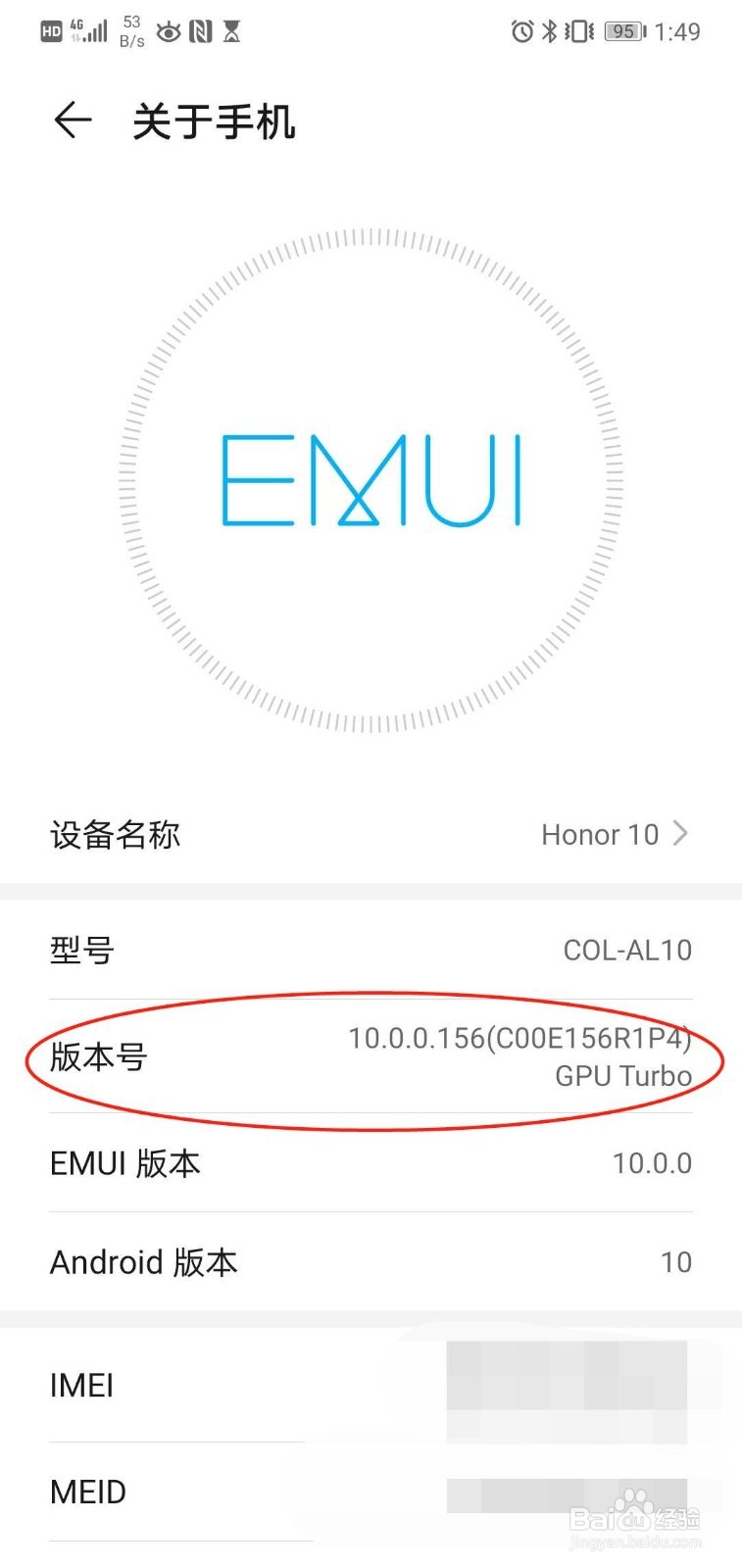
Task: Tap the EMUI 版本 row showing 10.0.0
Action: (x=371, y=1163)
